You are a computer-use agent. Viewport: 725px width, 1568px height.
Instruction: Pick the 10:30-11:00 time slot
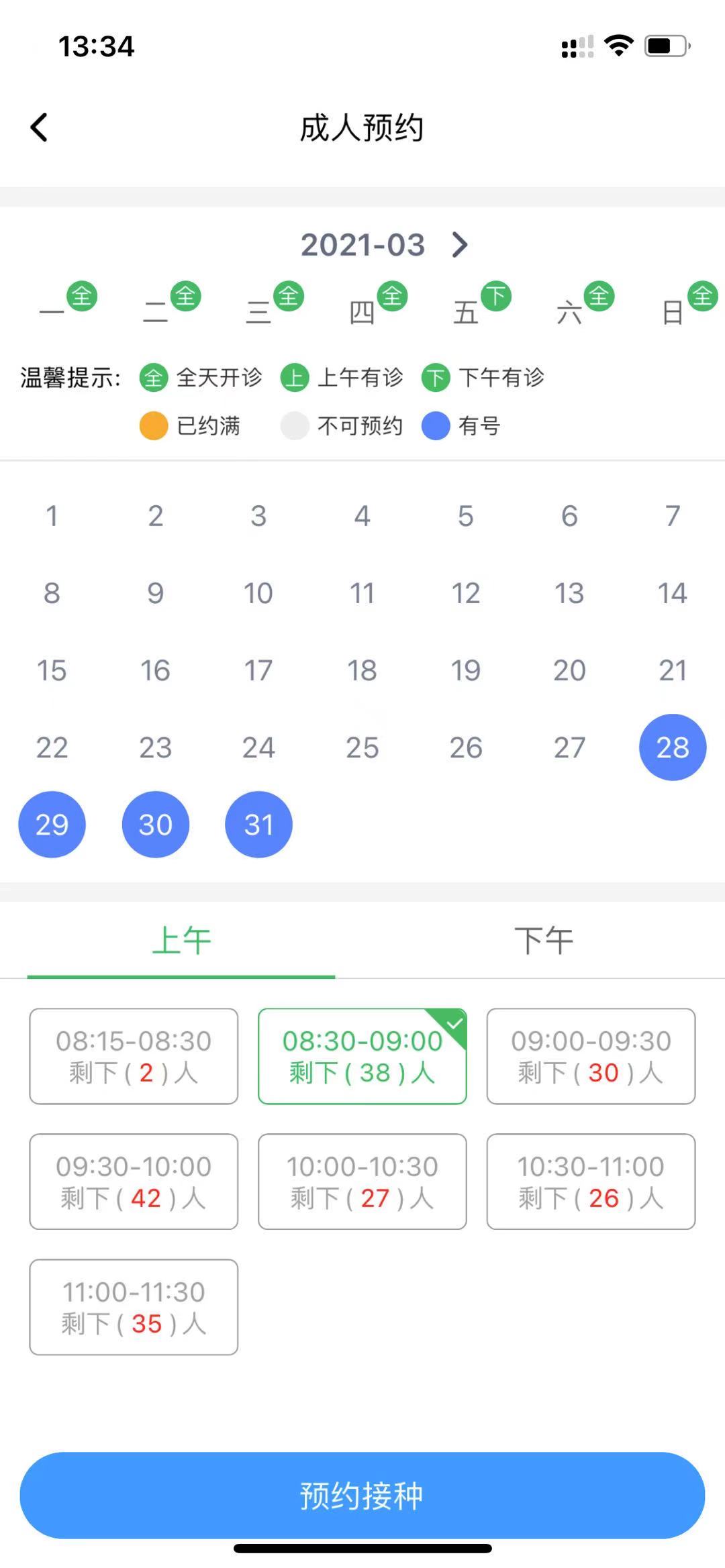(x=591, y=1182)
